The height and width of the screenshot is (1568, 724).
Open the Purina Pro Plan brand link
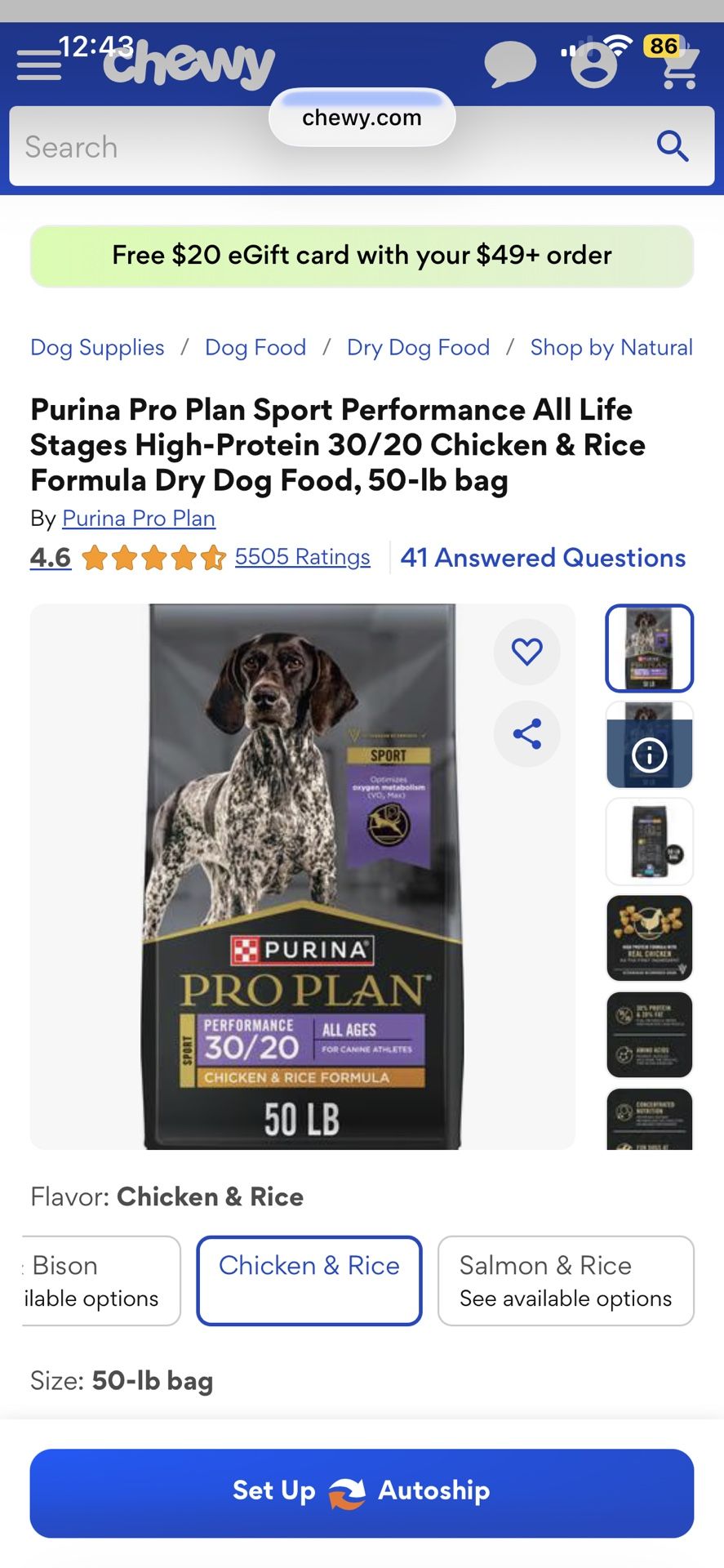pos(139,519)
